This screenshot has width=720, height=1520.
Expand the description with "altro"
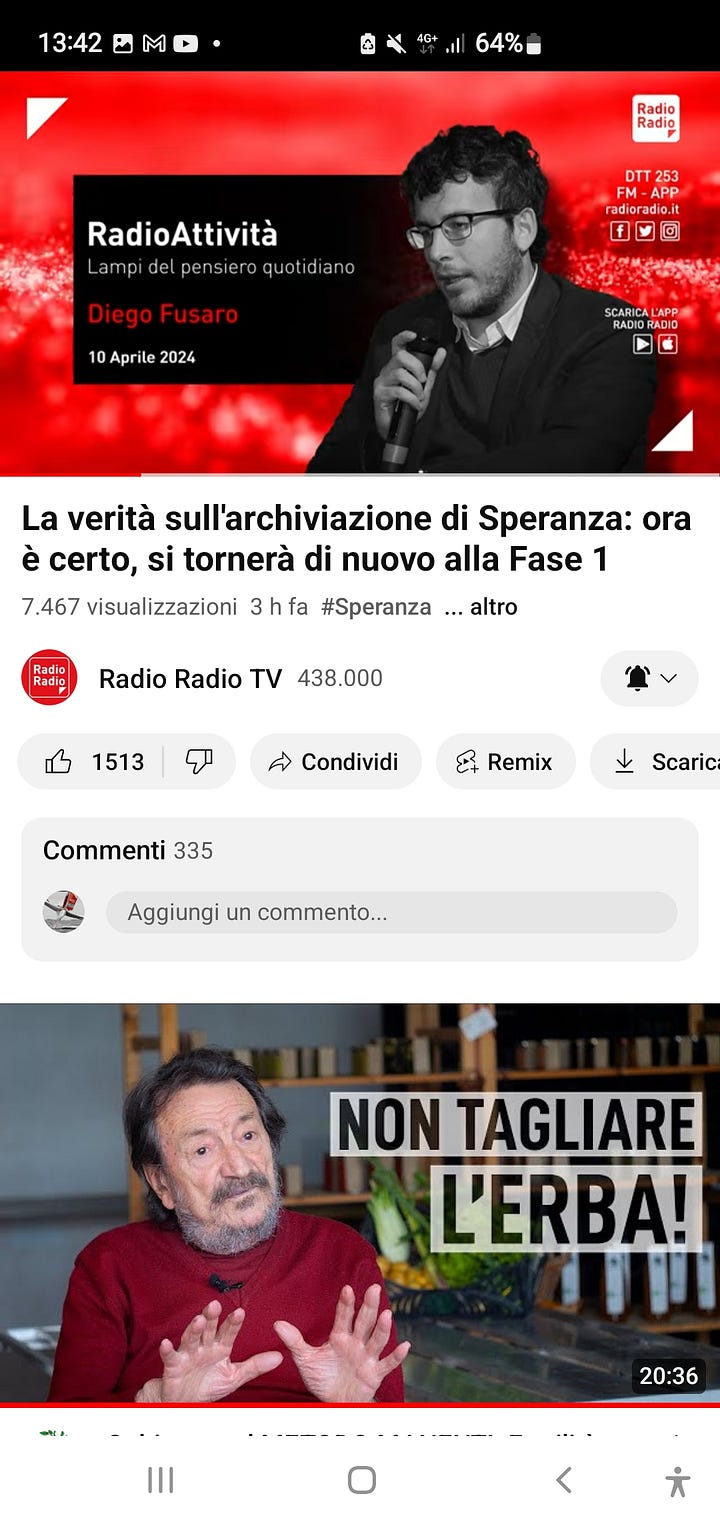coord(481,607)
